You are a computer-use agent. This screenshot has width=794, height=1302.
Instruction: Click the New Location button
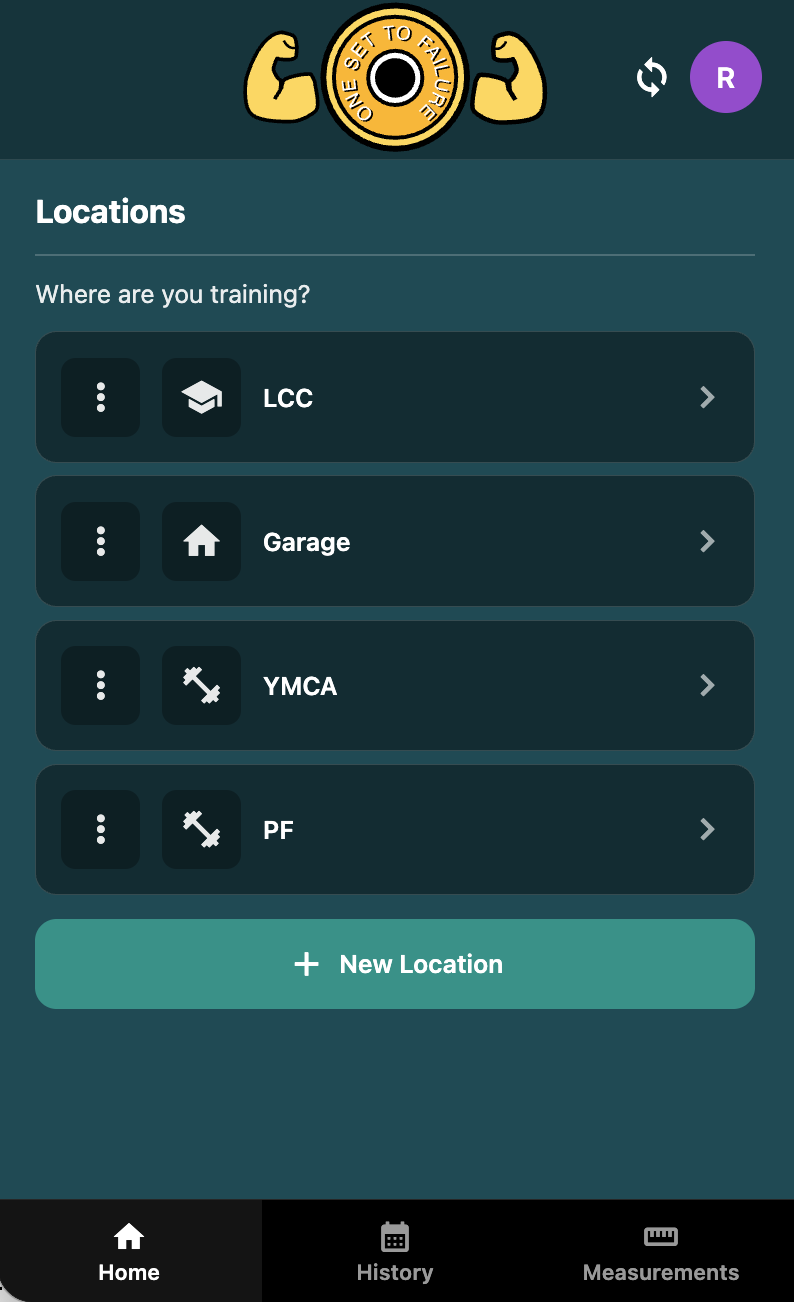click(395, 964)
